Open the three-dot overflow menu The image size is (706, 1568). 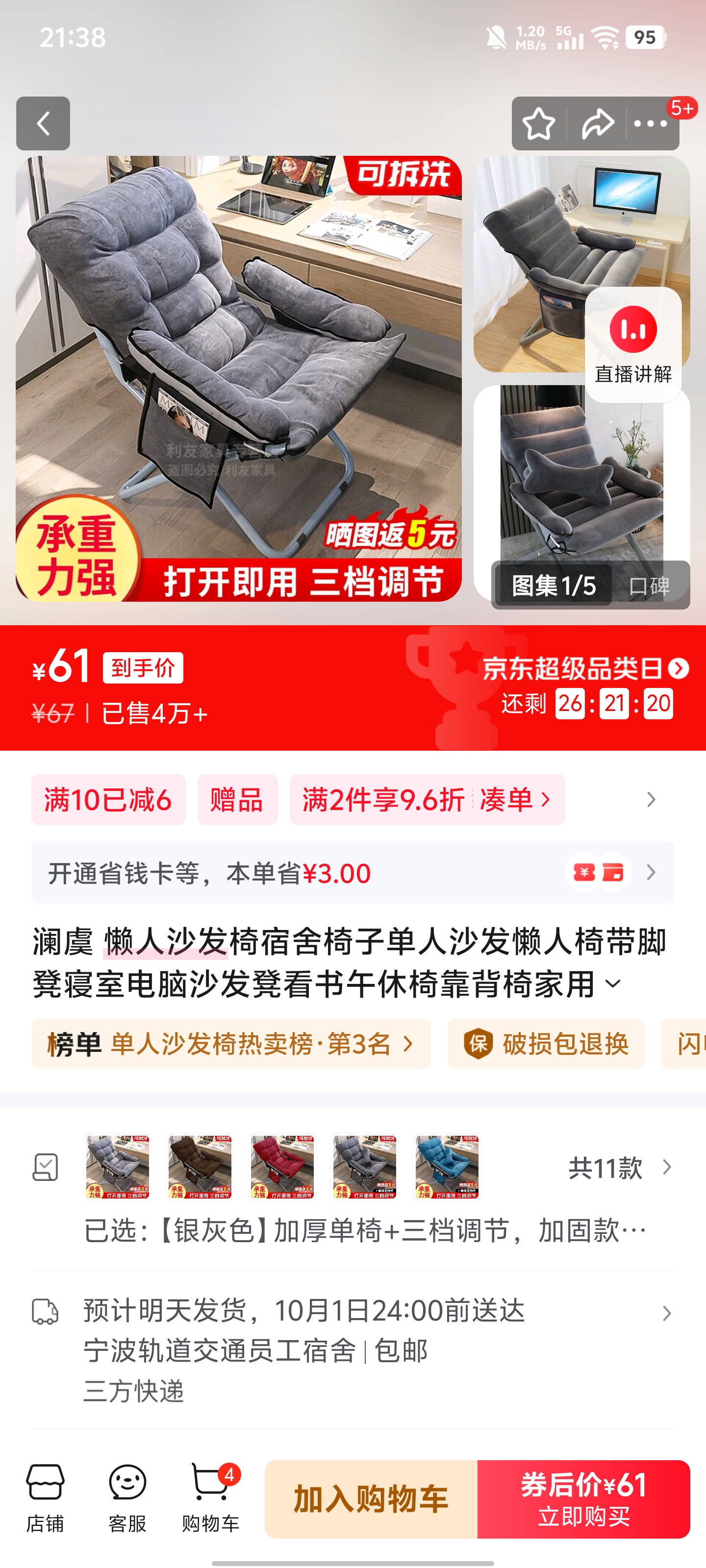[650, 123]
